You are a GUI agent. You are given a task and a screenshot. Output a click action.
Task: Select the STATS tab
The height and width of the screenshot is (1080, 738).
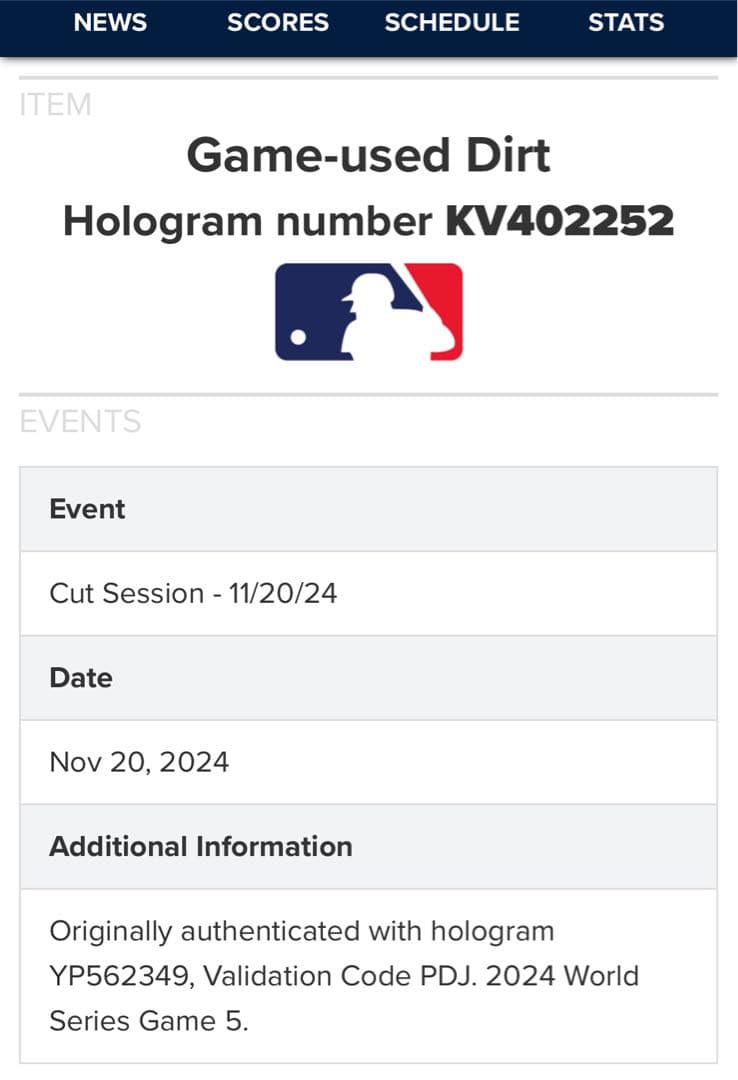coord(626,23)
